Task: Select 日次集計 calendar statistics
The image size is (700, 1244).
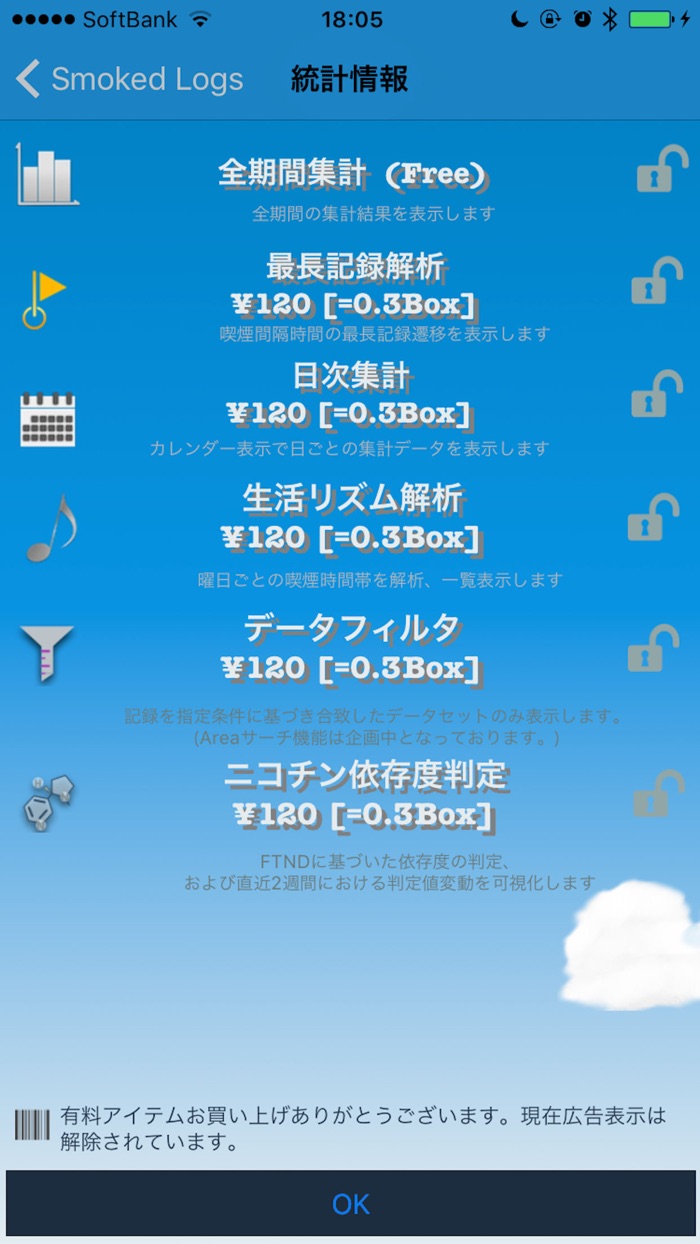Action: tap(350, 407)
